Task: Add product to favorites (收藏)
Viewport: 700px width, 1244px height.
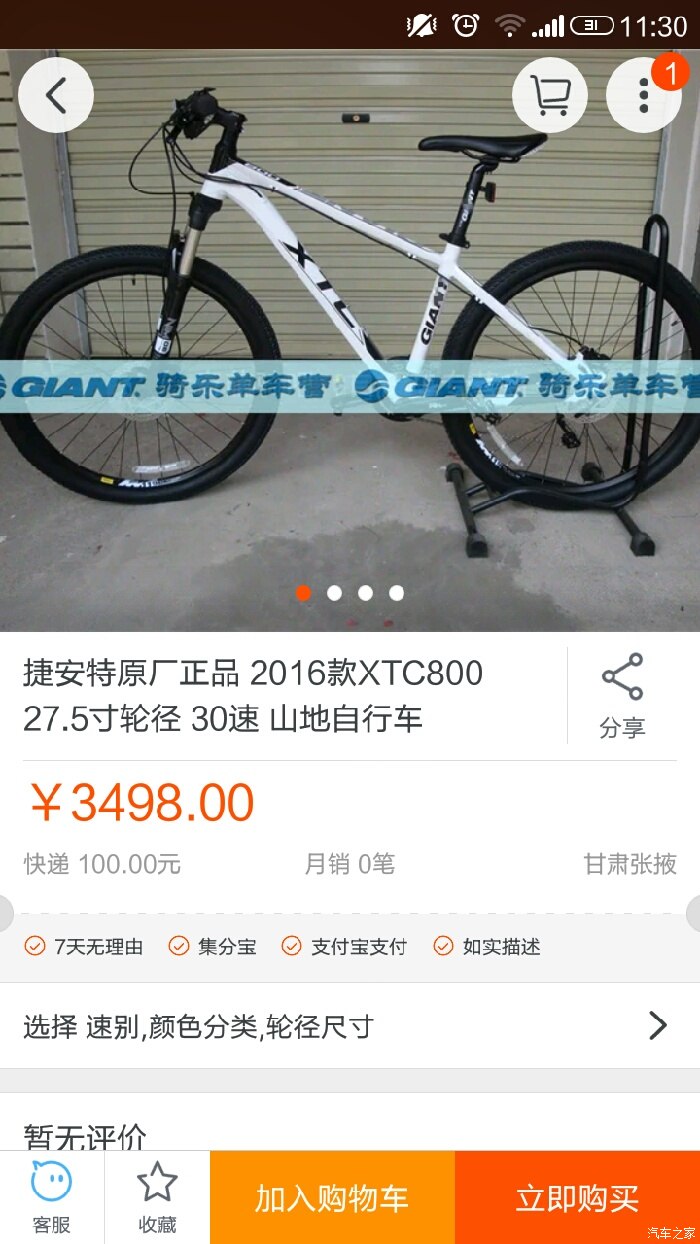Action: (x=157, y=1197)
